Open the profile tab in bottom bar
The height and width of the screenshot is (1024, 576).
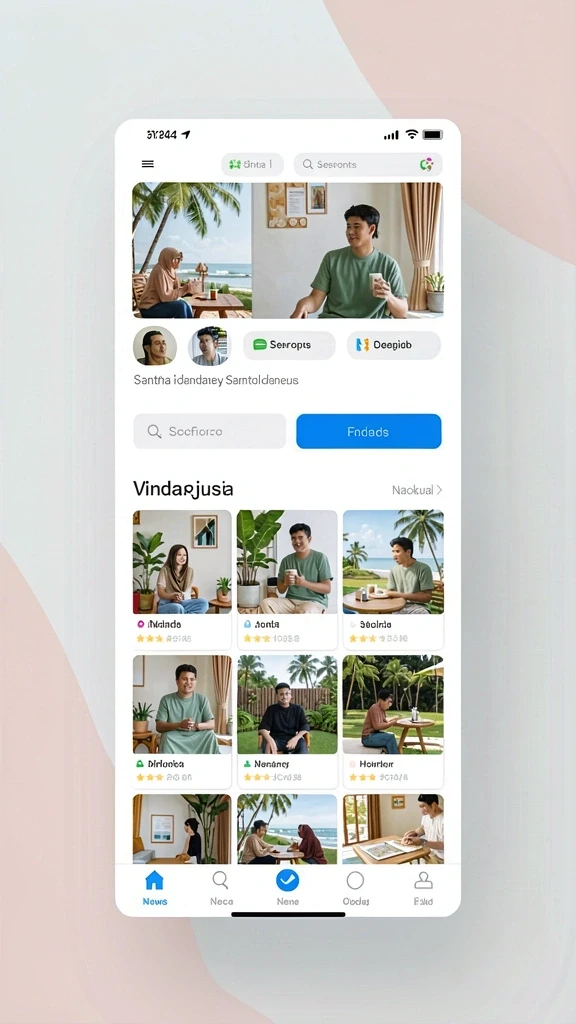423,888
